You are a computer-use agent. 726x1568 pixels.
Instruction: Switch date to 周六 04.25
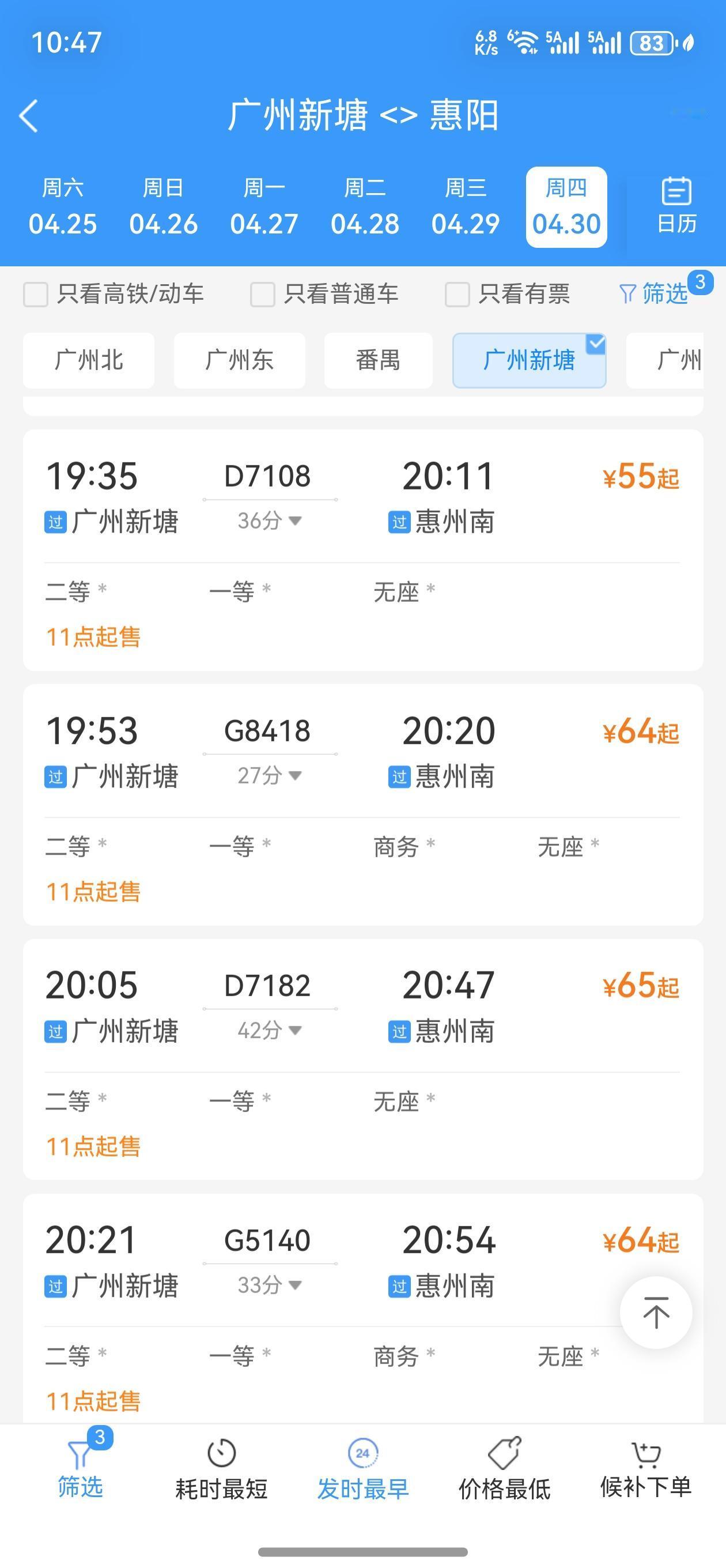63,206
